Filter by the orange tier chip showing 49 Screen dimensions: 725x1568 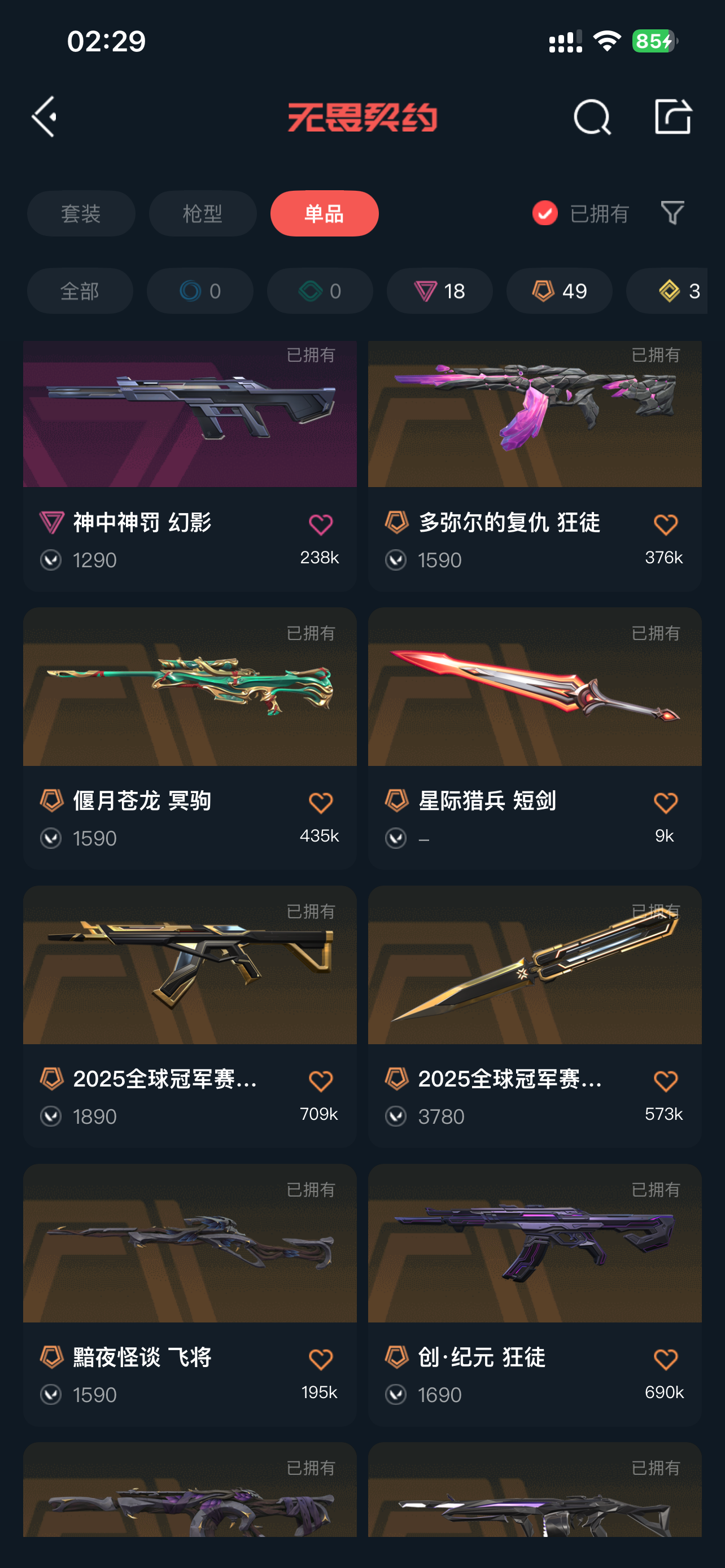pyautogui.click(x=559, y=291)
